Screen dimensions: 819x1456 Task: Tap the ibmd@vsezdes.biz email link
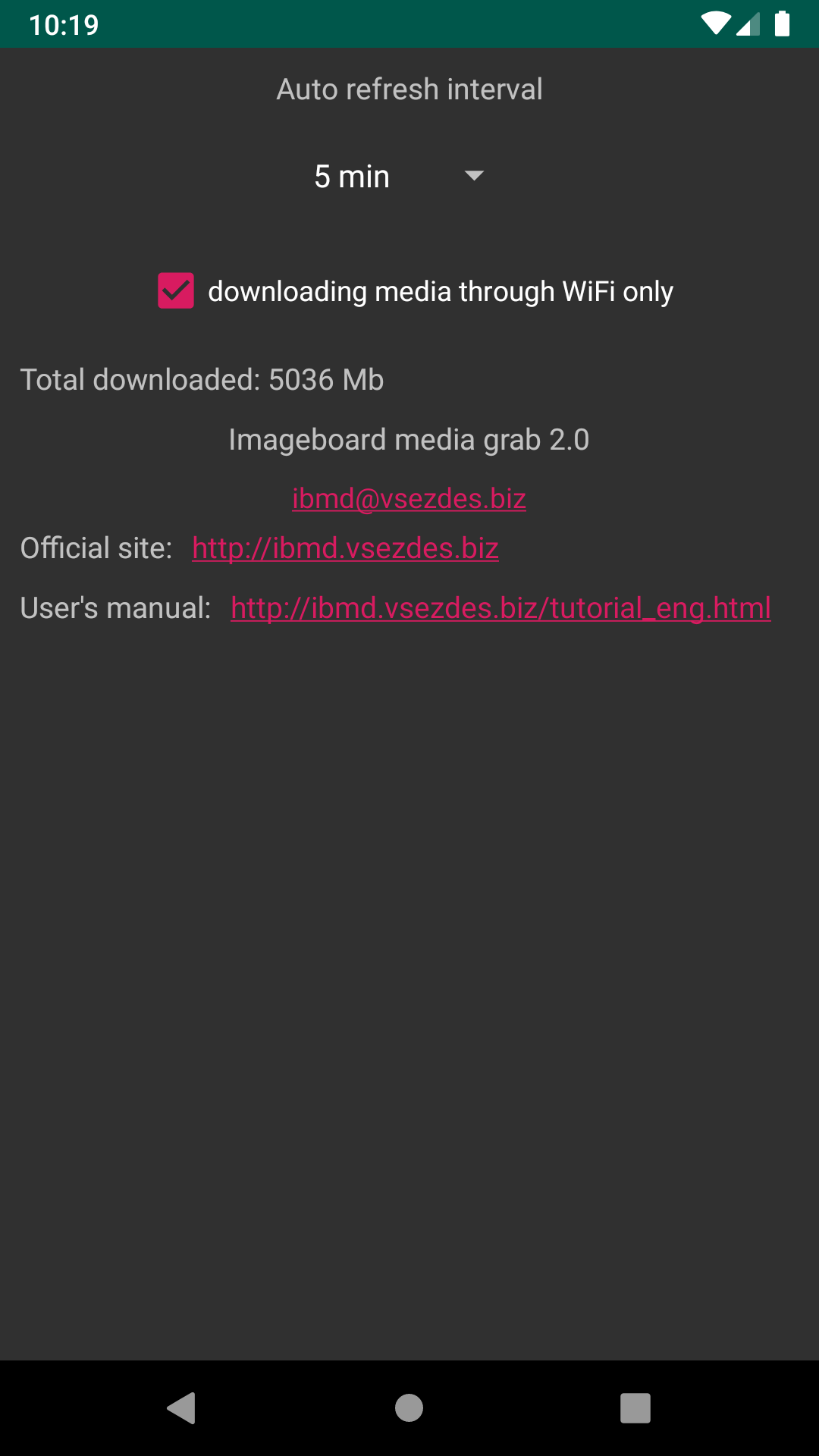point(409,498)
